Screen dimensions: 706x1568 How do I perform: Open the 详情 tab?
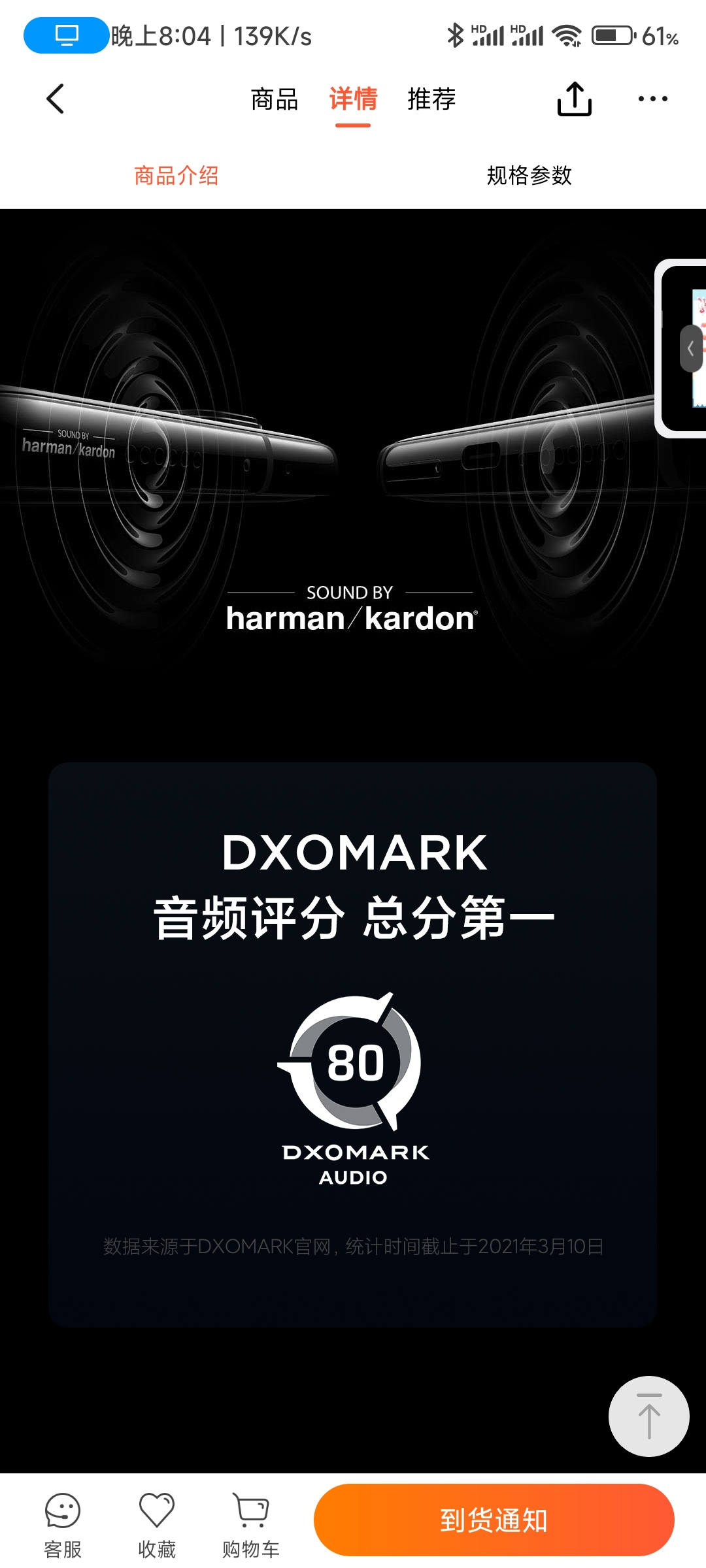[353, 99]
